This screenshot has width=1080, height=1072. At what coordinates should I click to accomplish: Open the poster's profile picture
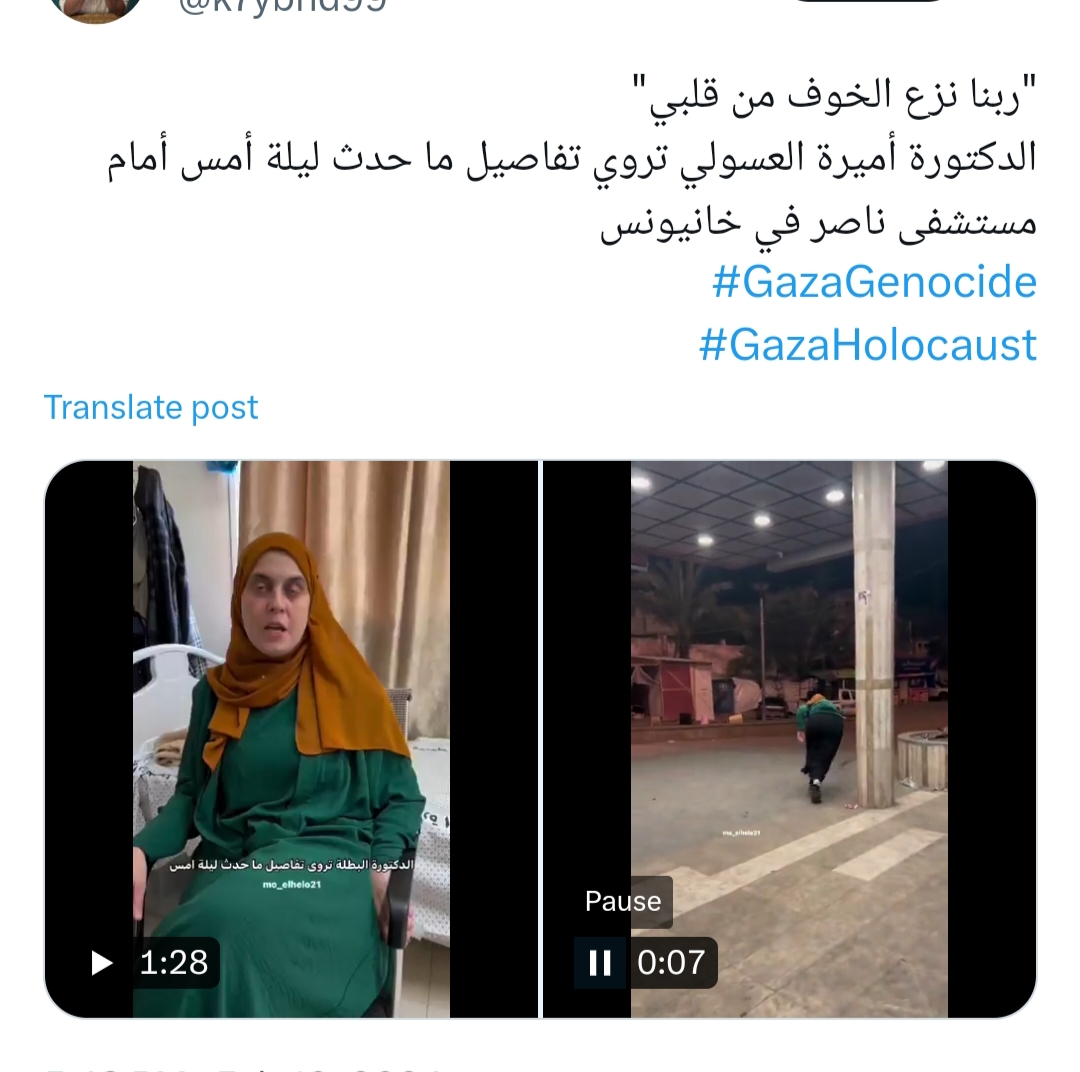95,8
